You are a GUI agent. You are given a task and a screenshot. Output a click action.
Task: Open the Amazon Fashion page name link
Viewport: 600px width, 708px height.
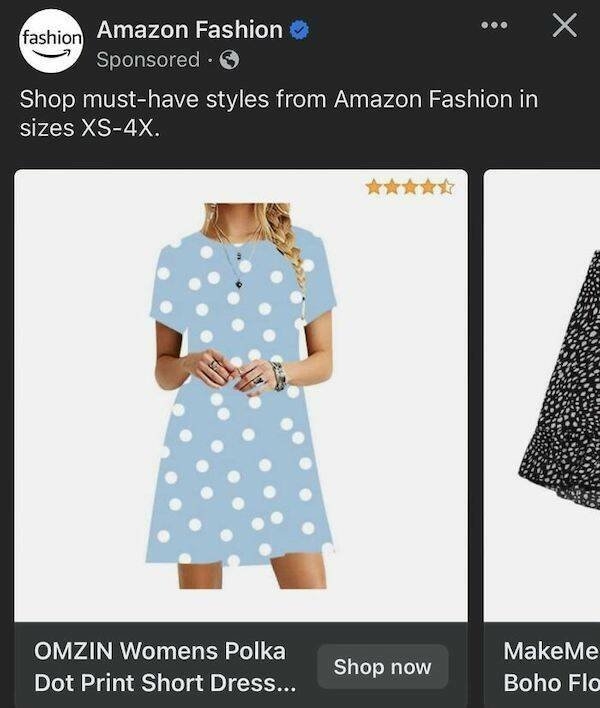pyautogui.click(x=189, y=30)
